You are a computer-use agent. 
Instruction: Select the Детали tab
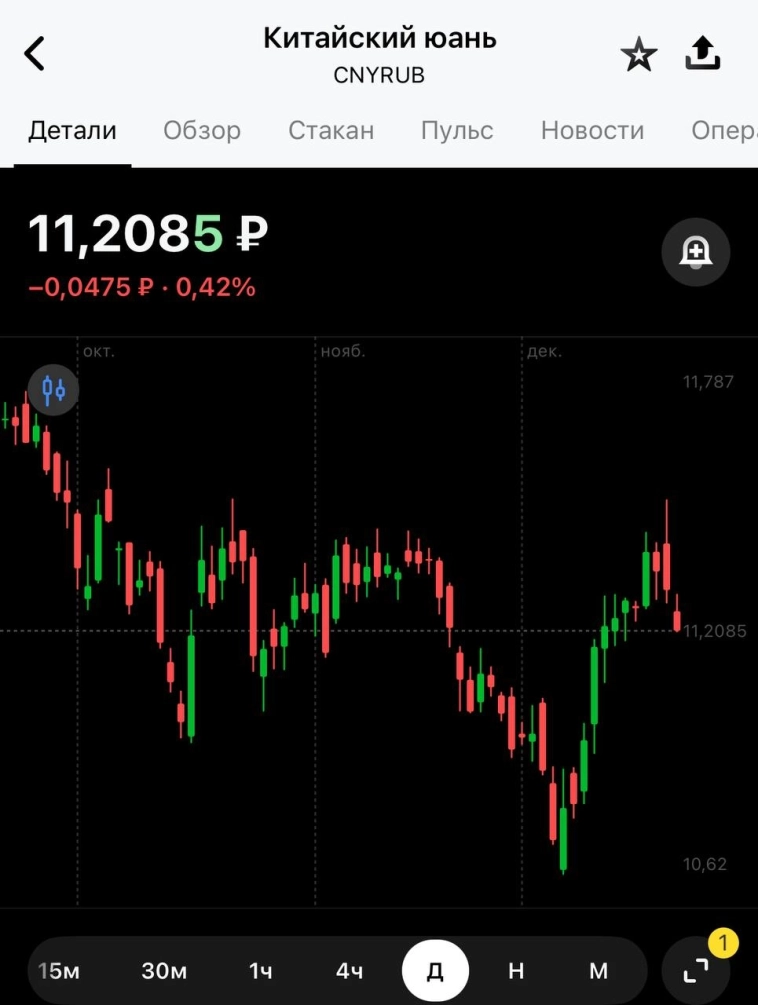72,130
